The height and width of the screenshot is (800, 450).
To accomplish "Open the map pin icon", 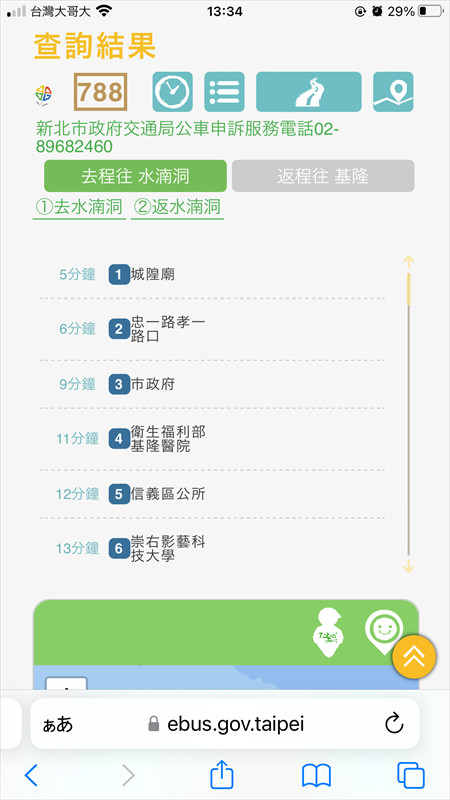I will point(393,92).
